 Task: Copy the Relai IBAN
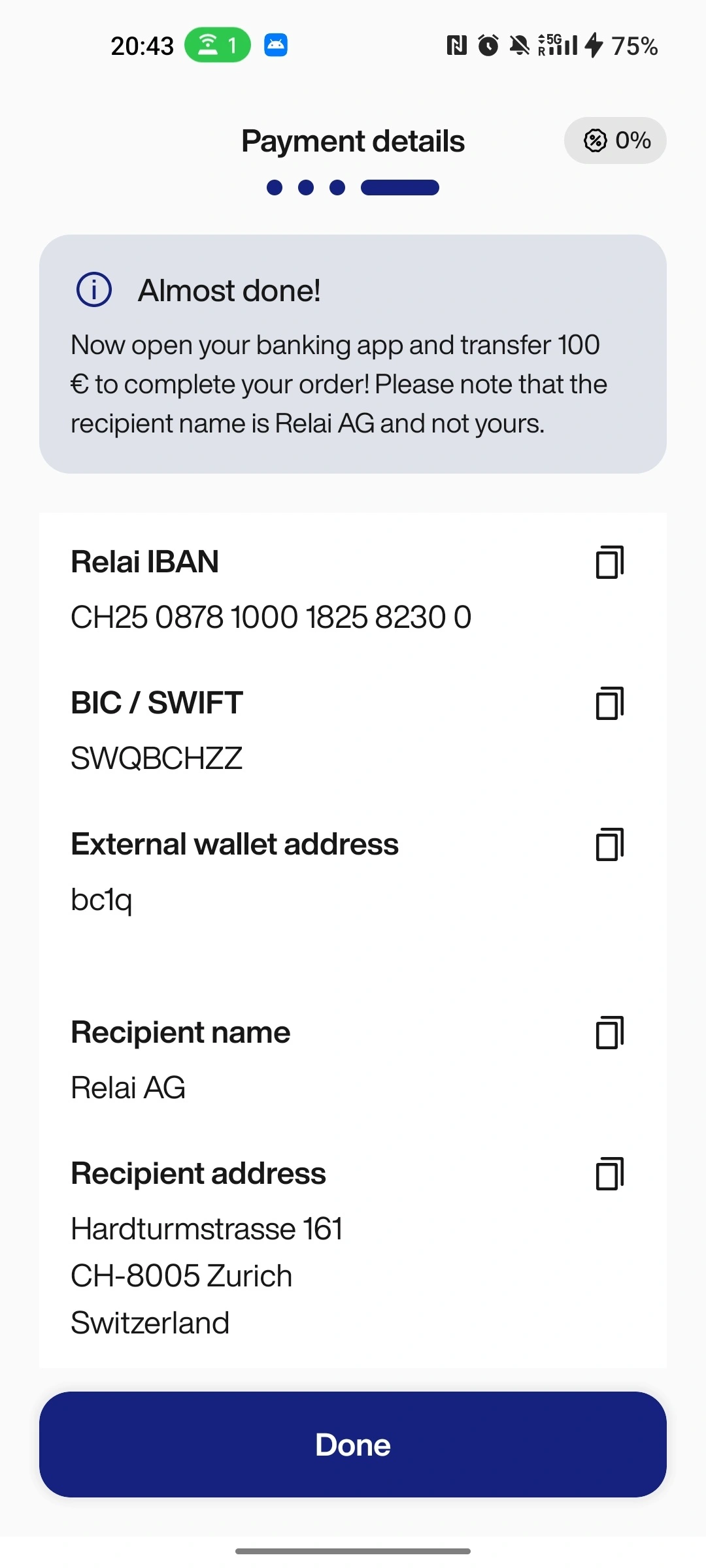coord(609,563)
